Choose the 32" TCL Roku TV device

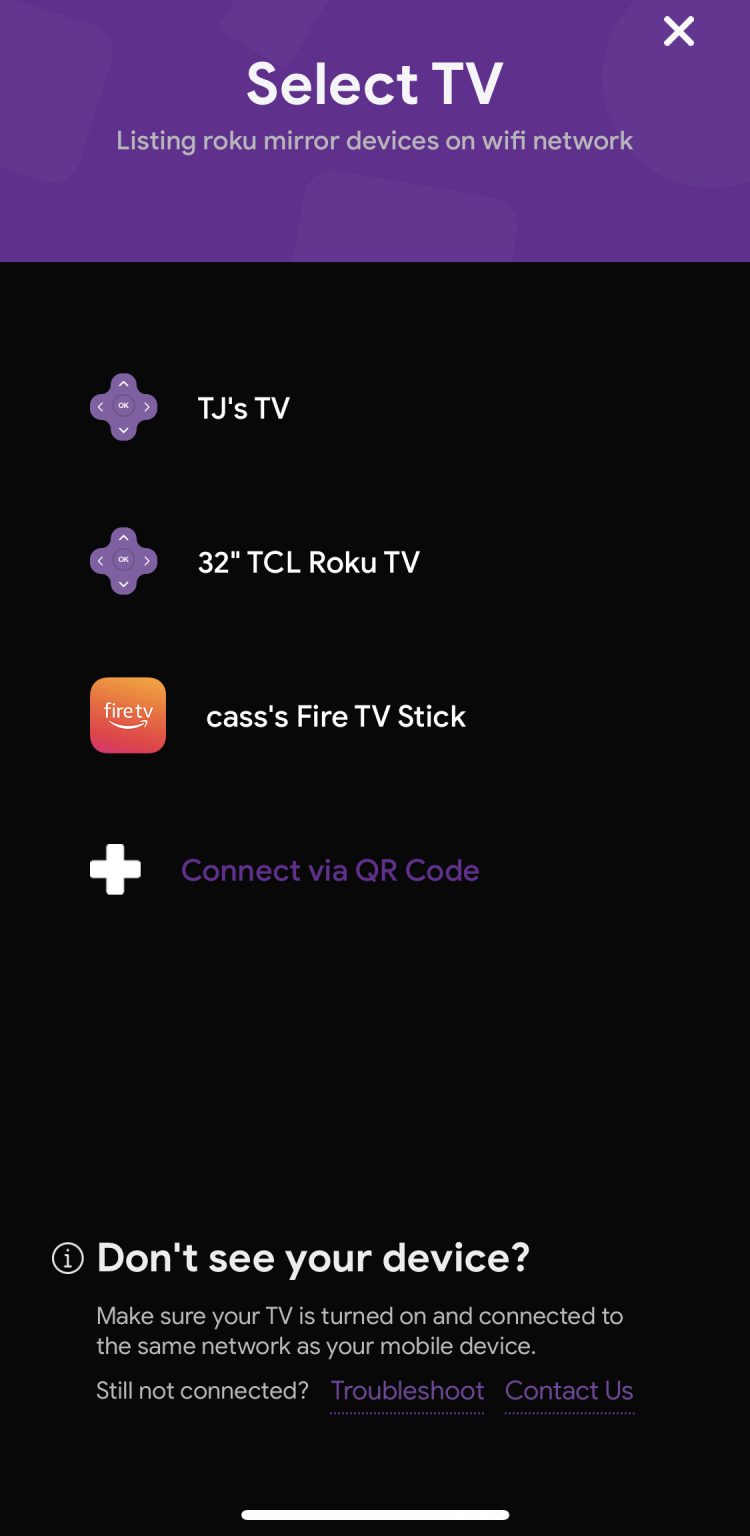coord(310,561)
